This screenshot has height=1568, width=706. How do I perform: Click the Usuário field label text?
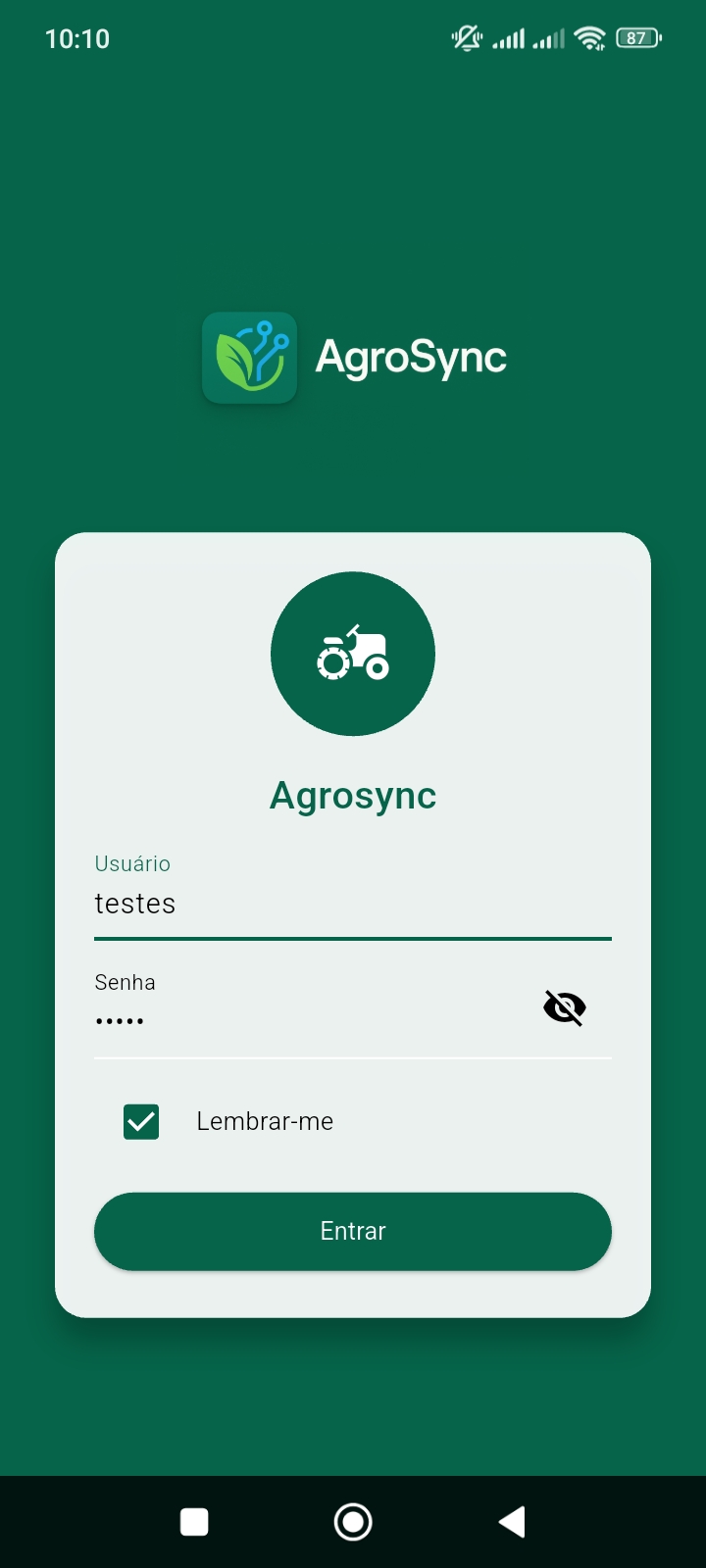(132, 863)
